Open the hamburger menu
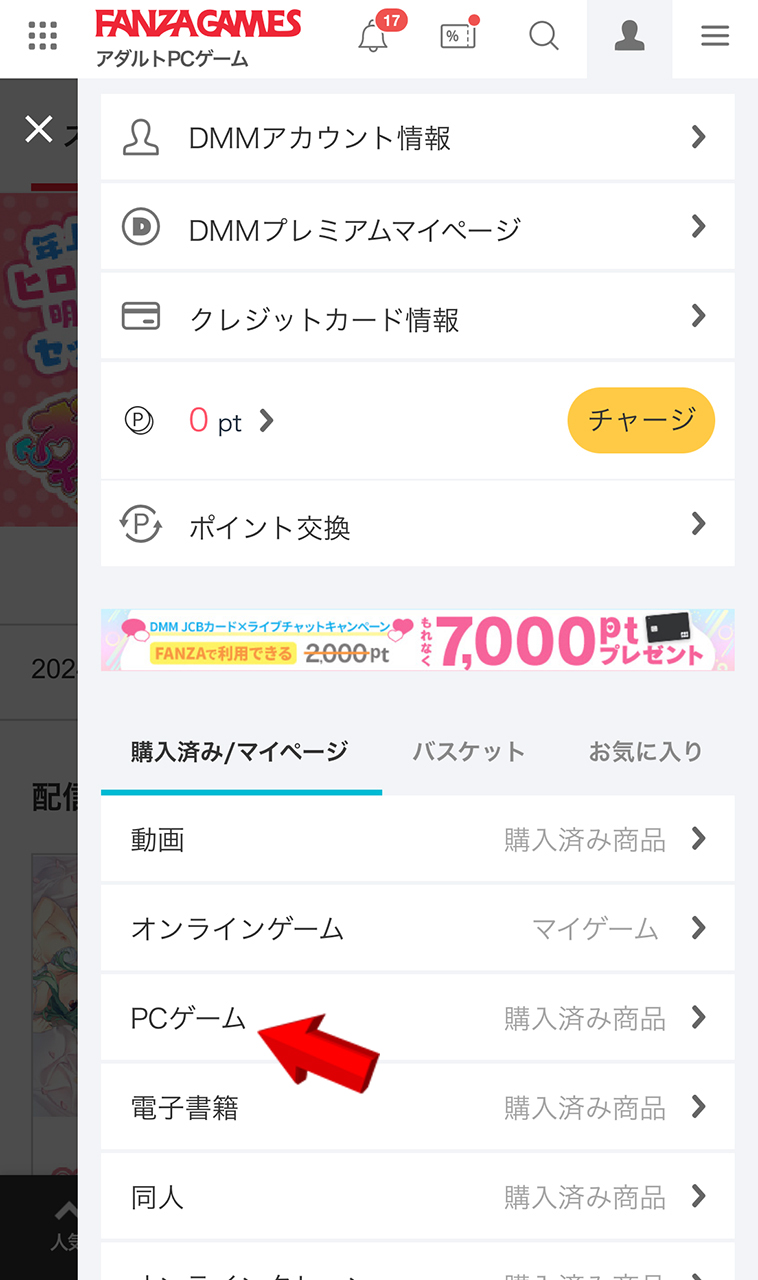The height and width of the screenshot is (1280, 758). (x=715, y=37)
